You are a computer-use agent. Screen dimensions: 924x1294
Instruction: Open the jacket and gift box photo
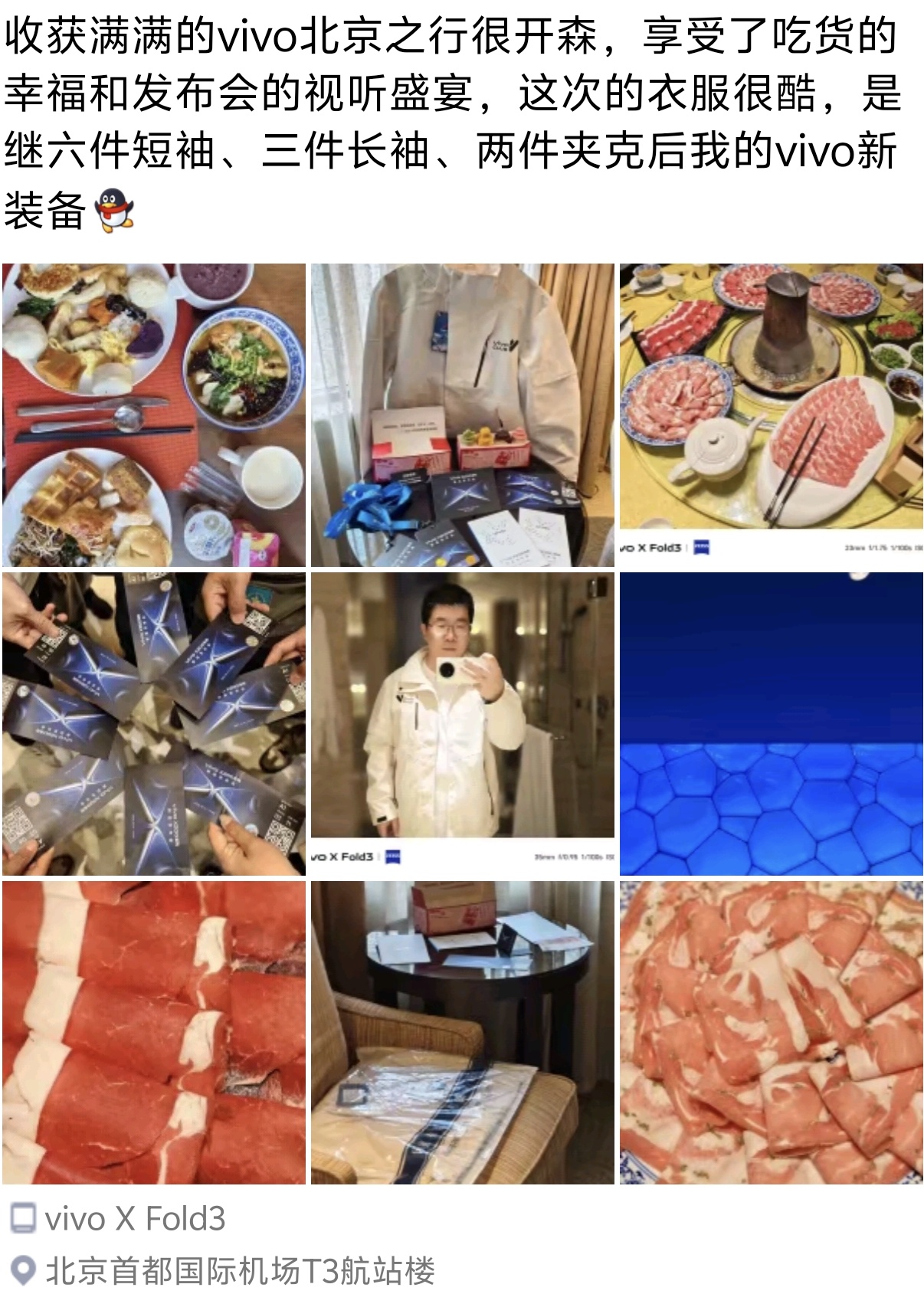tap(462, 415)
